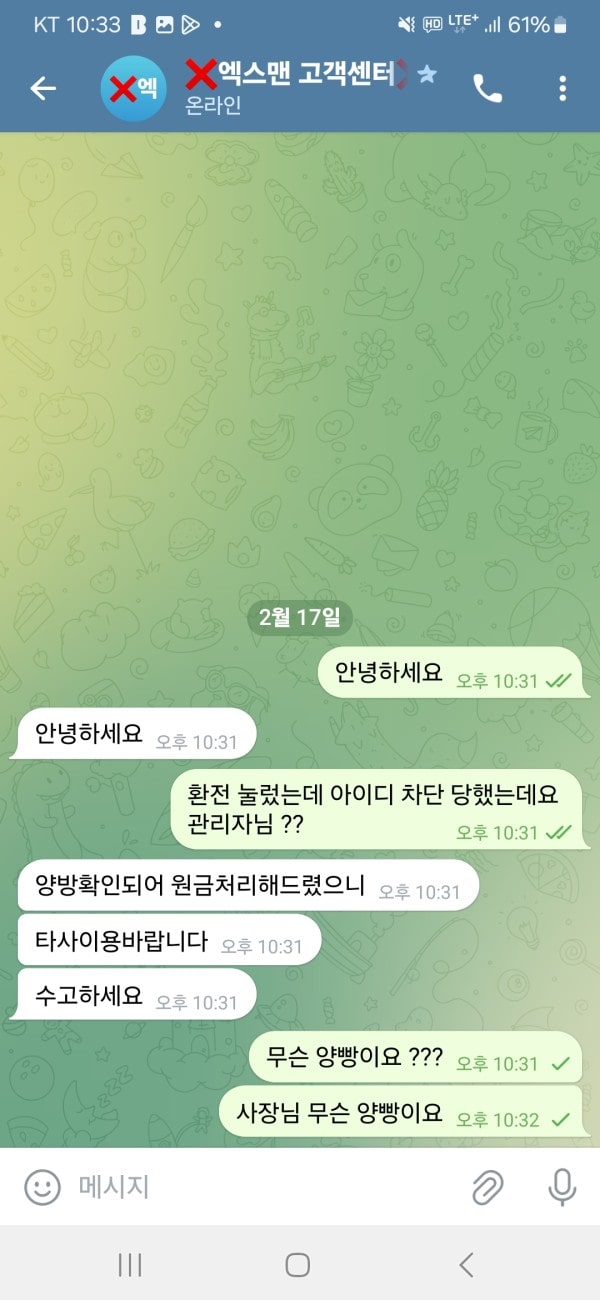This screenshot has height=1300, width=600.
Task: Open the three-dot overflow menu
Action: point(561,88)
